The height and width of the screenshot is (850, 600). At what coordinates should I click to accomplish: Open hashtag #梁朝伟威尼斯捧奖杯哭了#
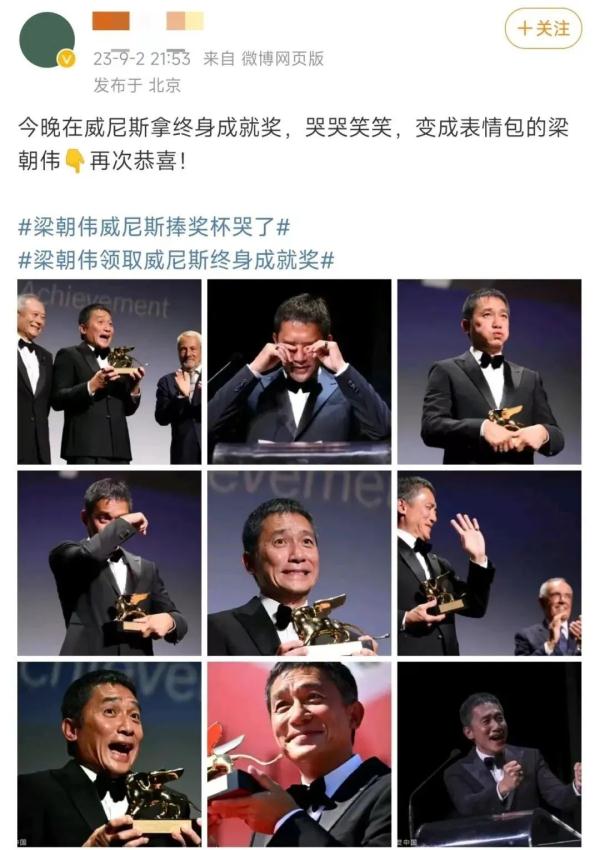coord(154,227)
